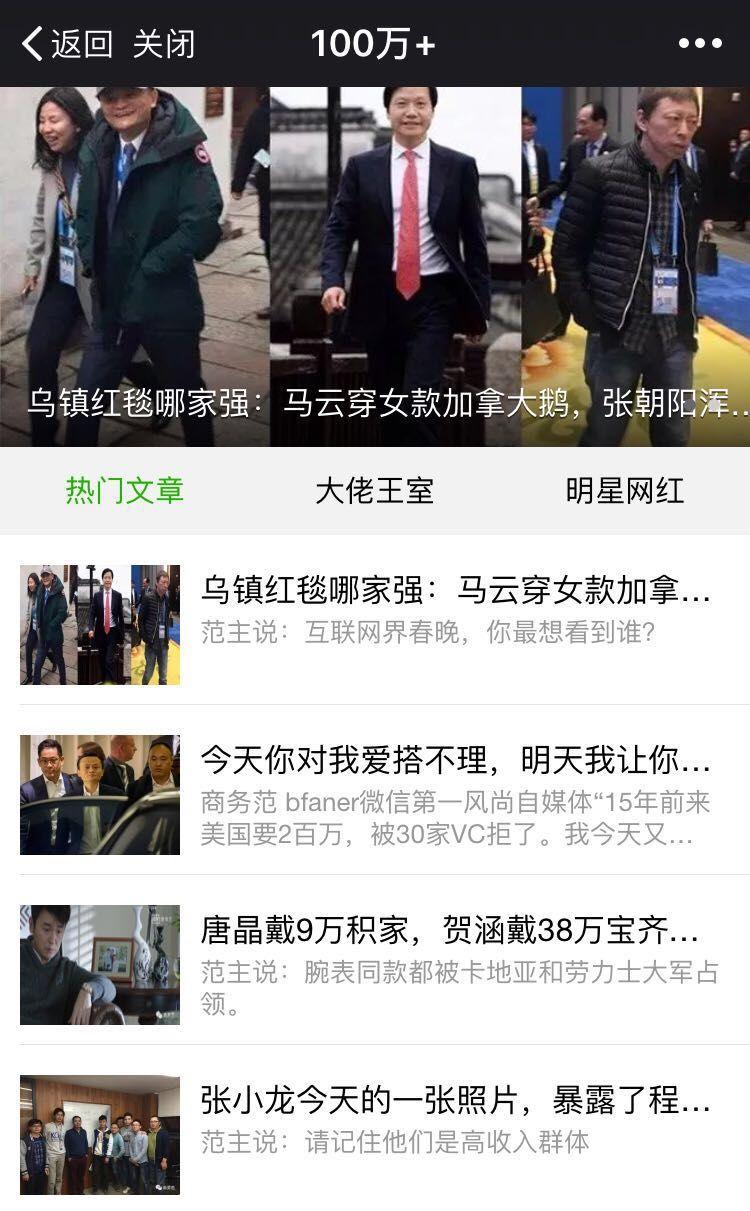Open the three-dot overflow menu
Viewport: 750px width, 1211px height.
point(700,43)
